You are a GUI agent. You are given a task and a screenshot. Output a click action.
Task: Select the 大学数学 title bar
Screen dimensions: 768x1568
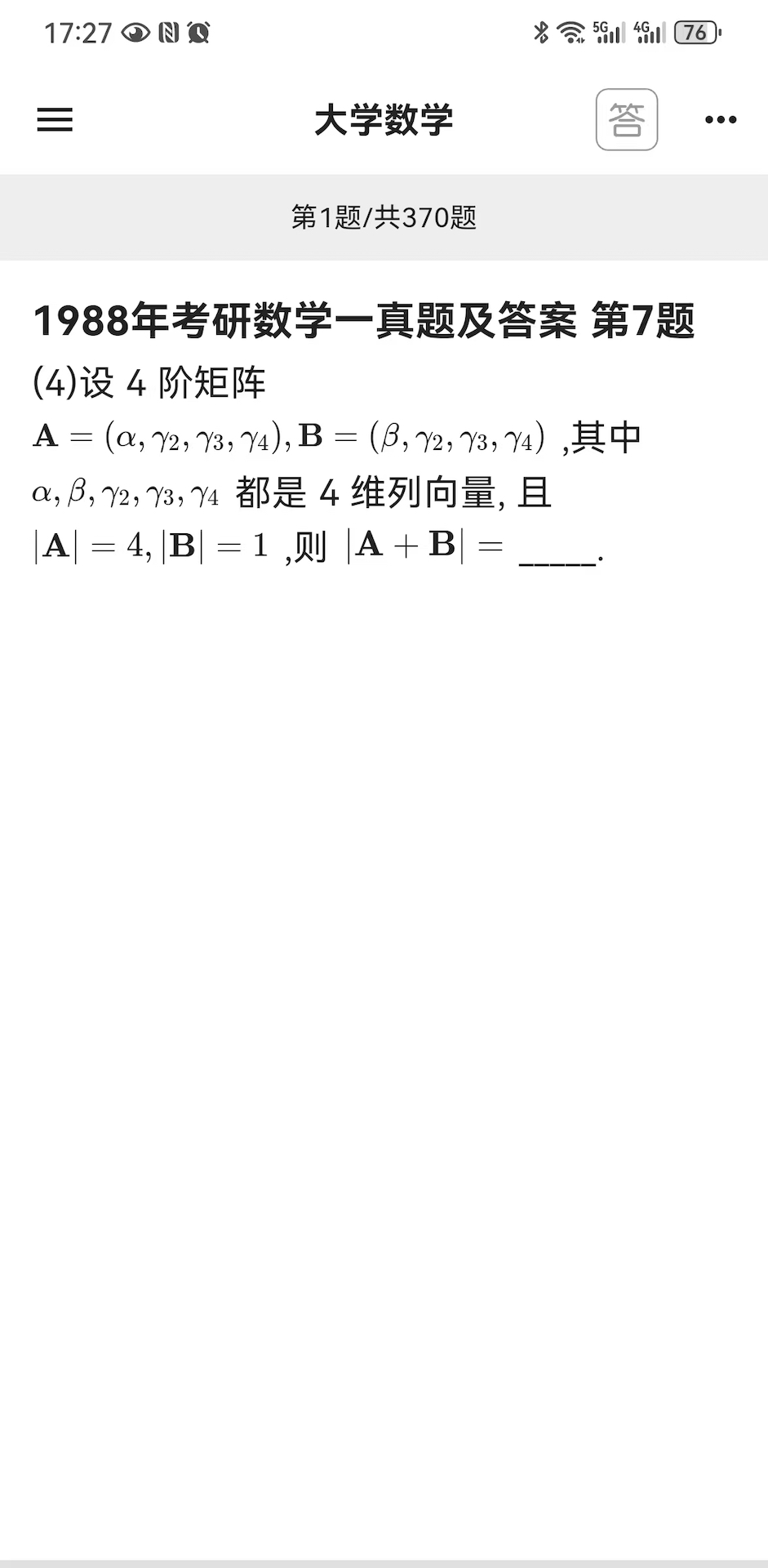[384, 120]
